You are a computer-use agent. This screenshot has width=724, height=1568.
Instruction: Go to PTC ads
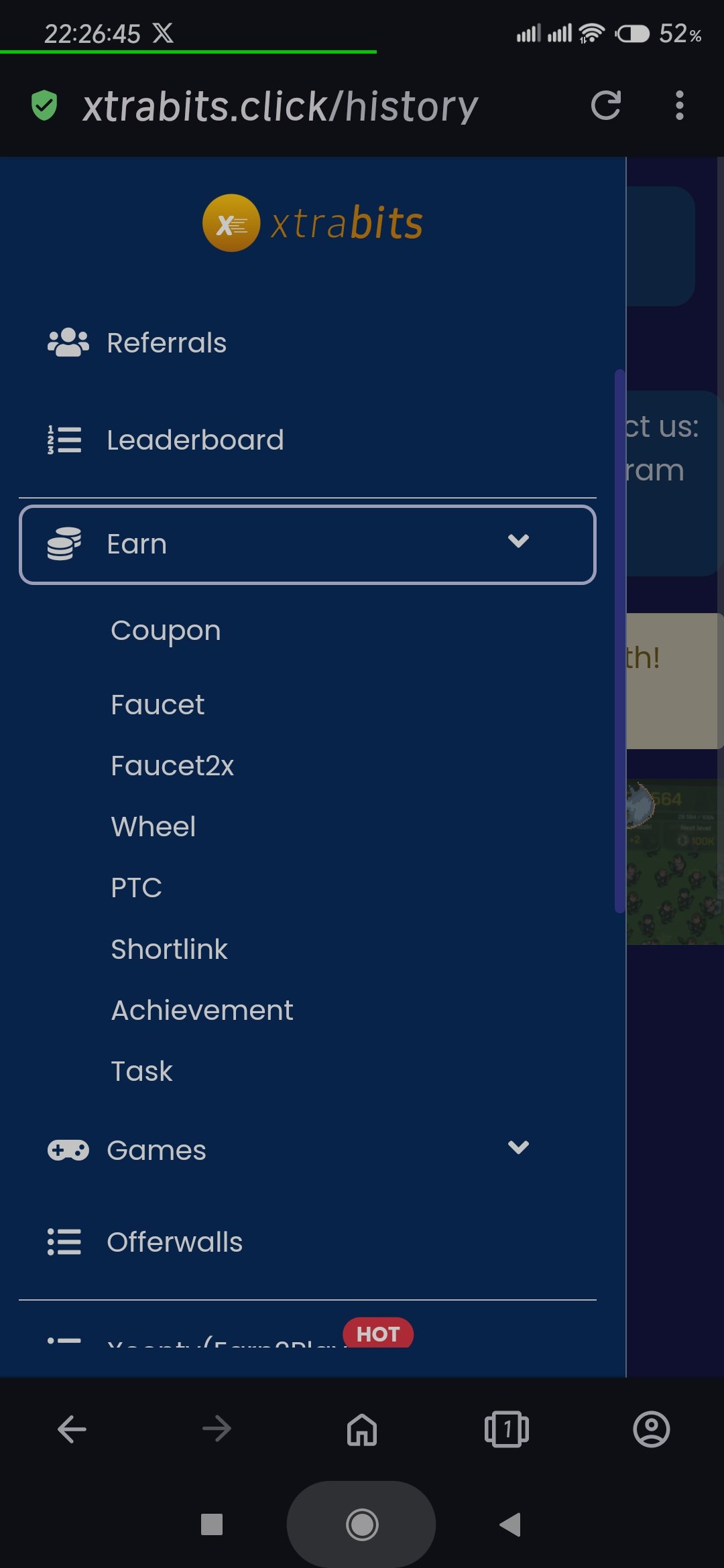137,888
